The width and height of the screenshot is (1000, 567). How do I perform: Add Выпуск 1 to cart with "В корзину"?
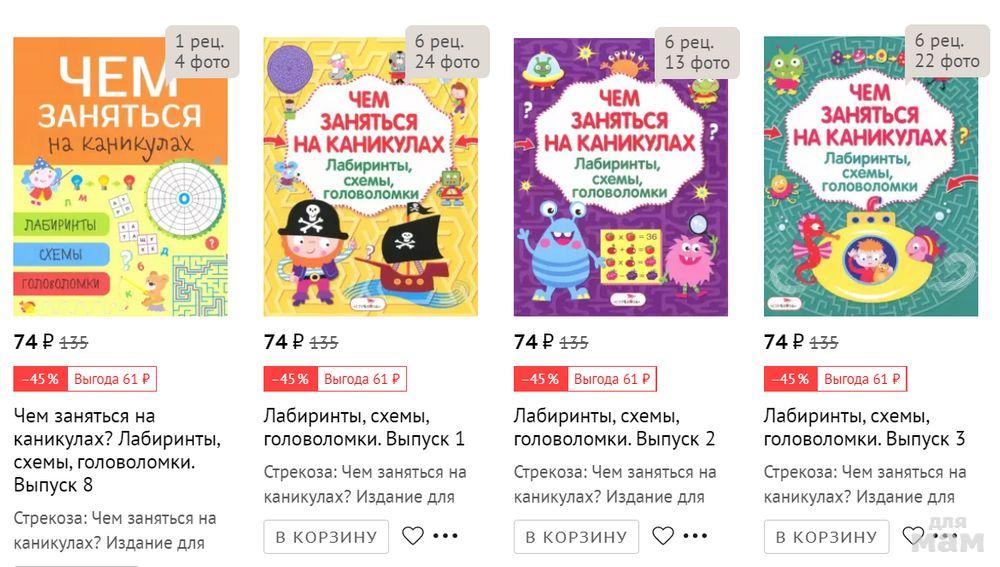point(326,537)
